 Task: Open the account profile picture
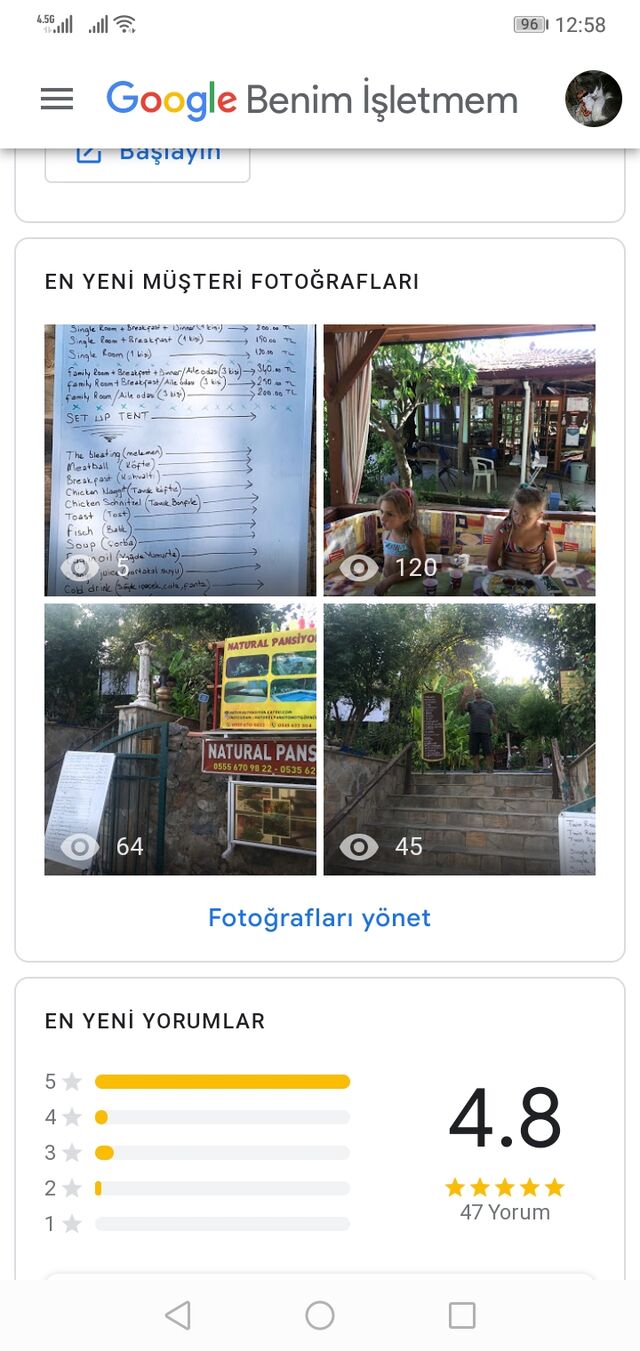(593, 99)
